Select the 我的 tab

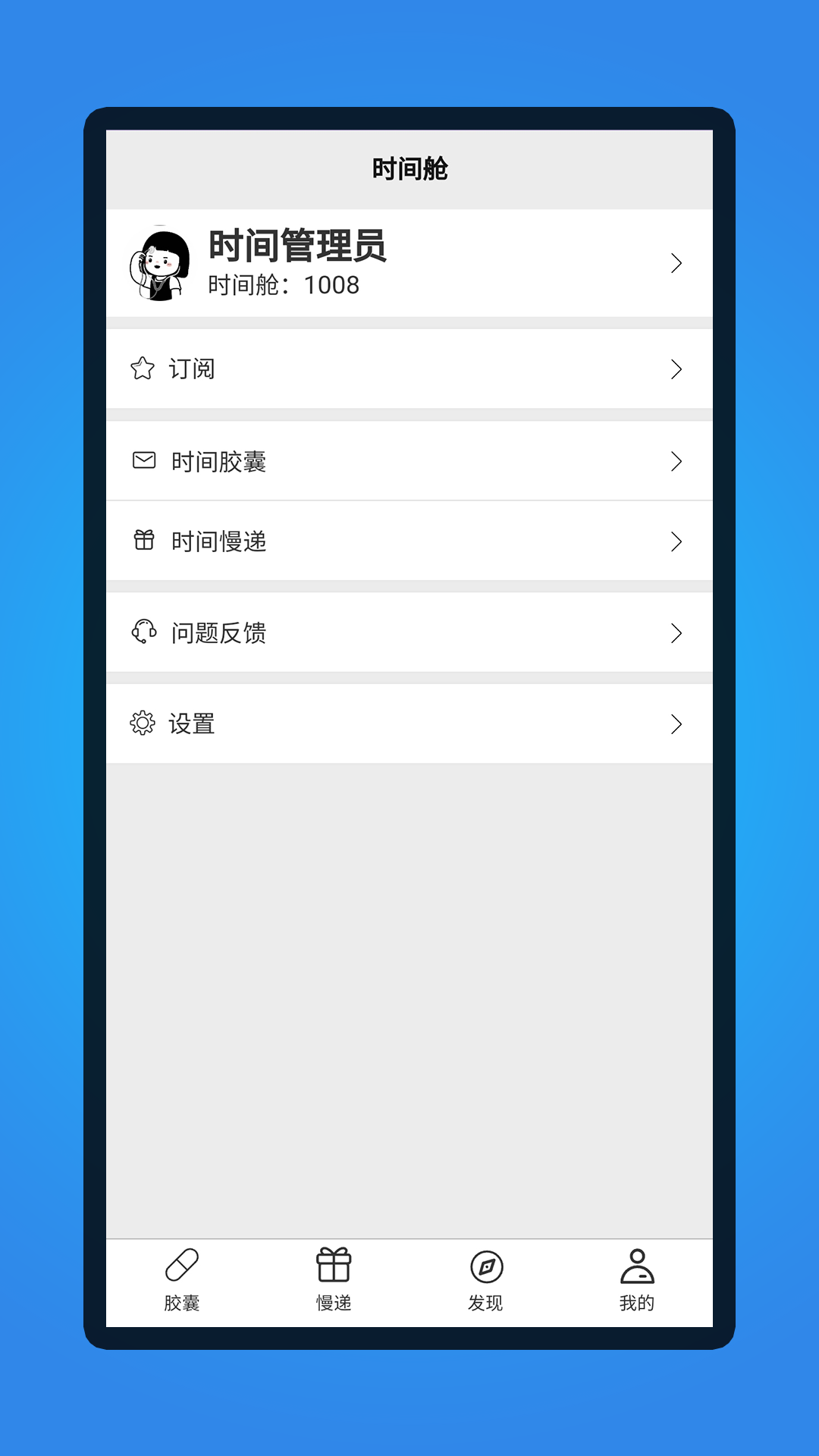(637, 1280)
